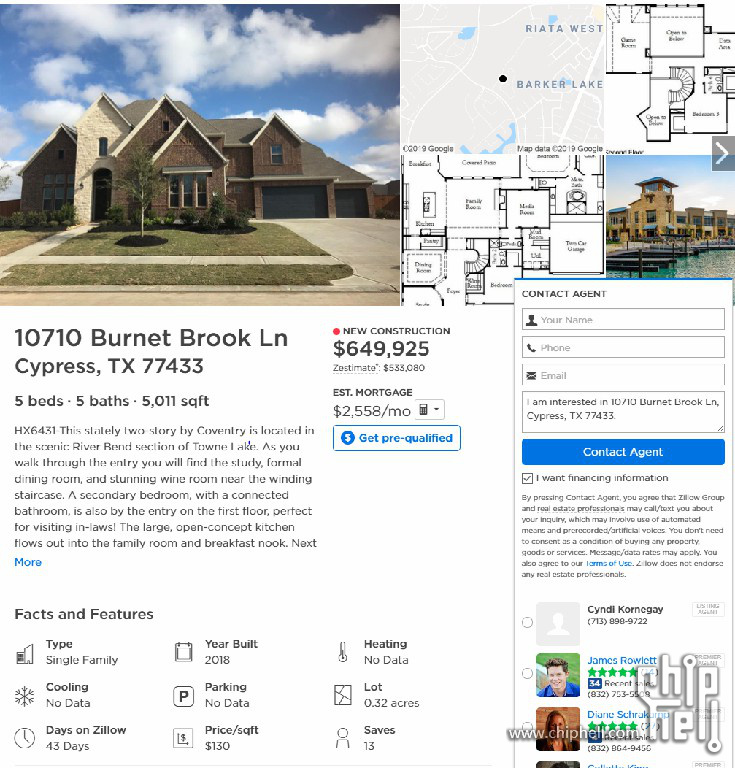
Task: Open the main house photo
Action: click(200, 150)
